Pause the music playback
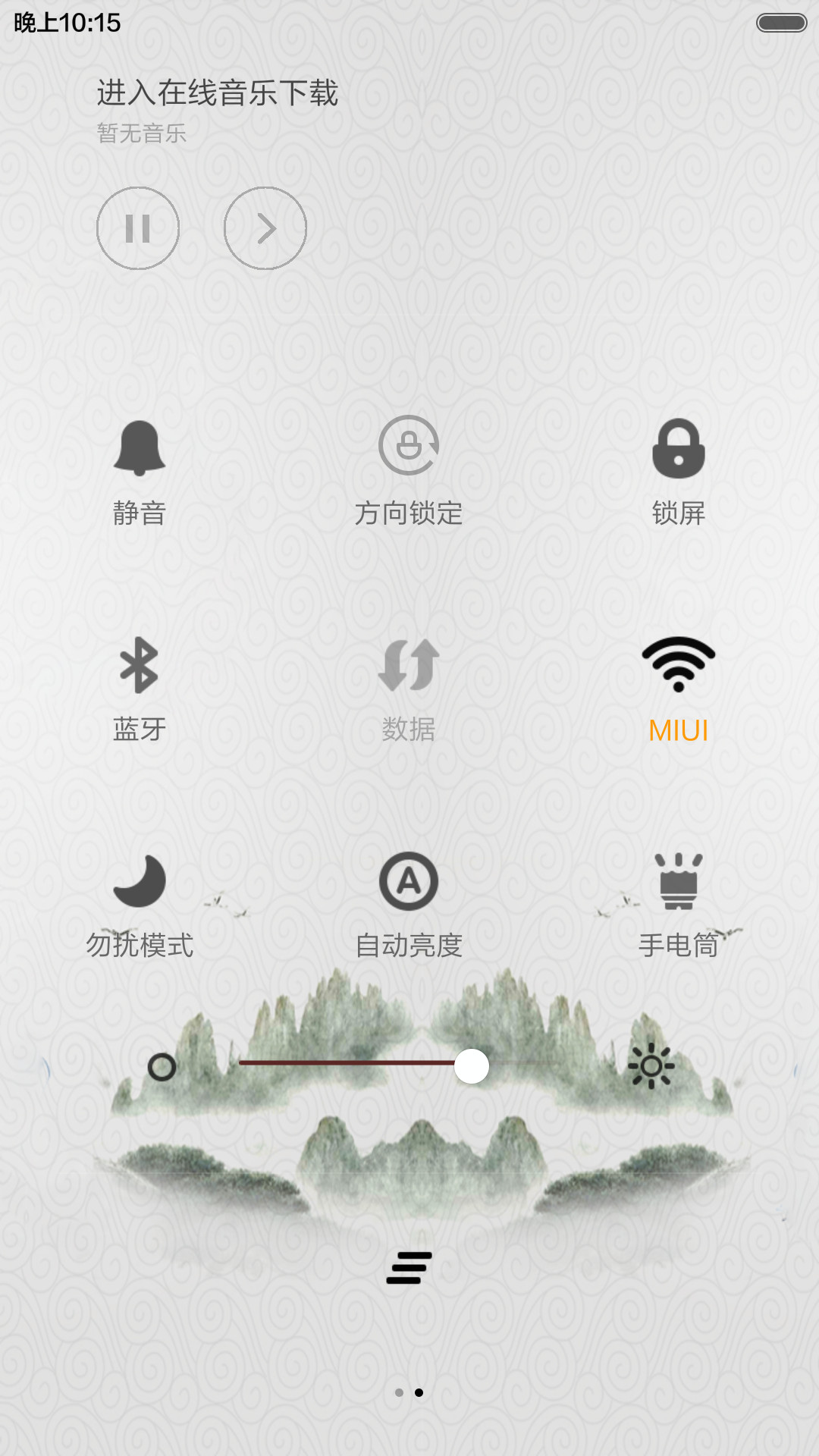The width and height of the screenshot is (819, 1456). click(138, 228)
